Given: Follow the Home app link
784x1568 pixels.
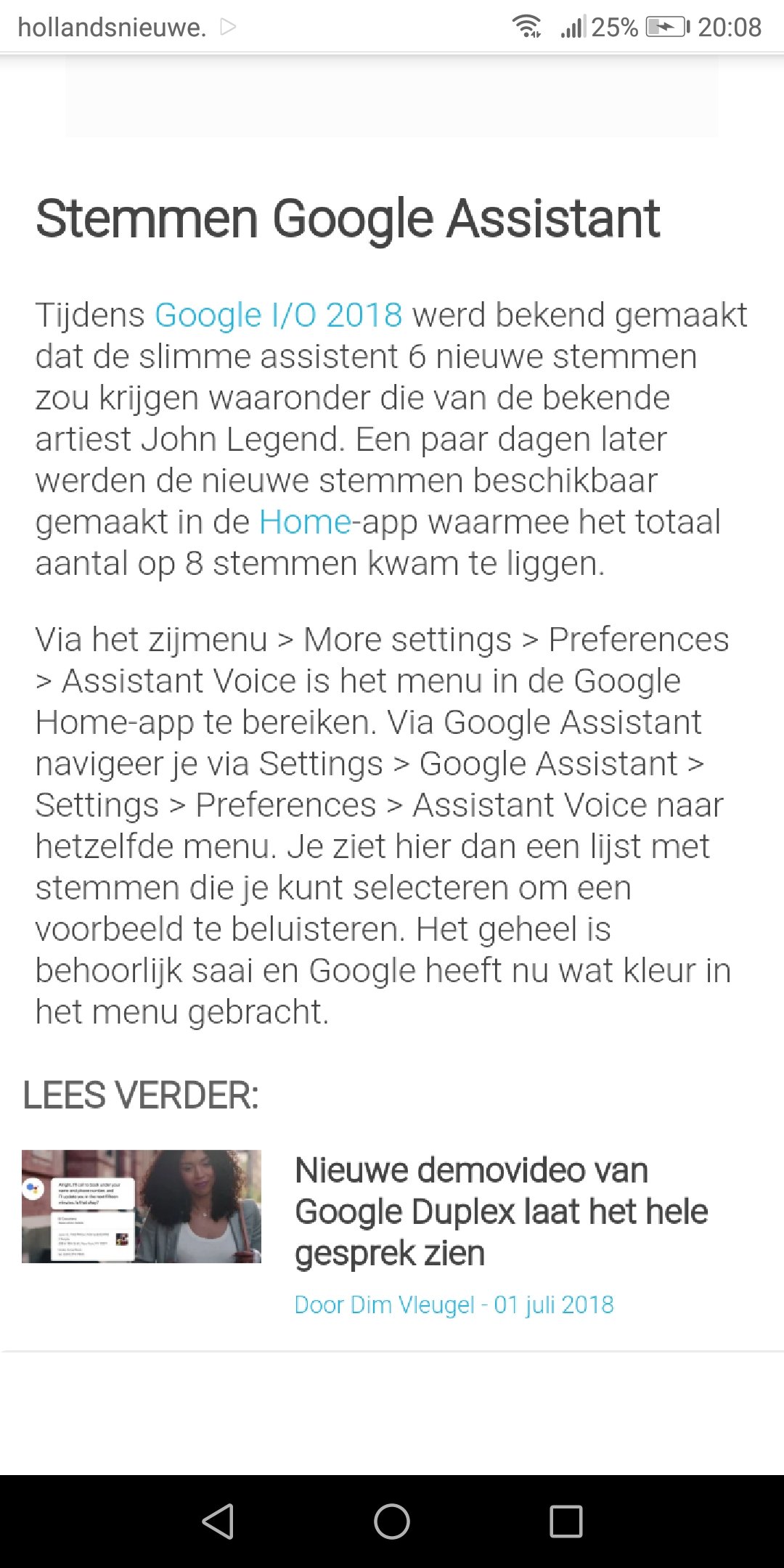Looking at the screenshot, I should tap(305, 522).
